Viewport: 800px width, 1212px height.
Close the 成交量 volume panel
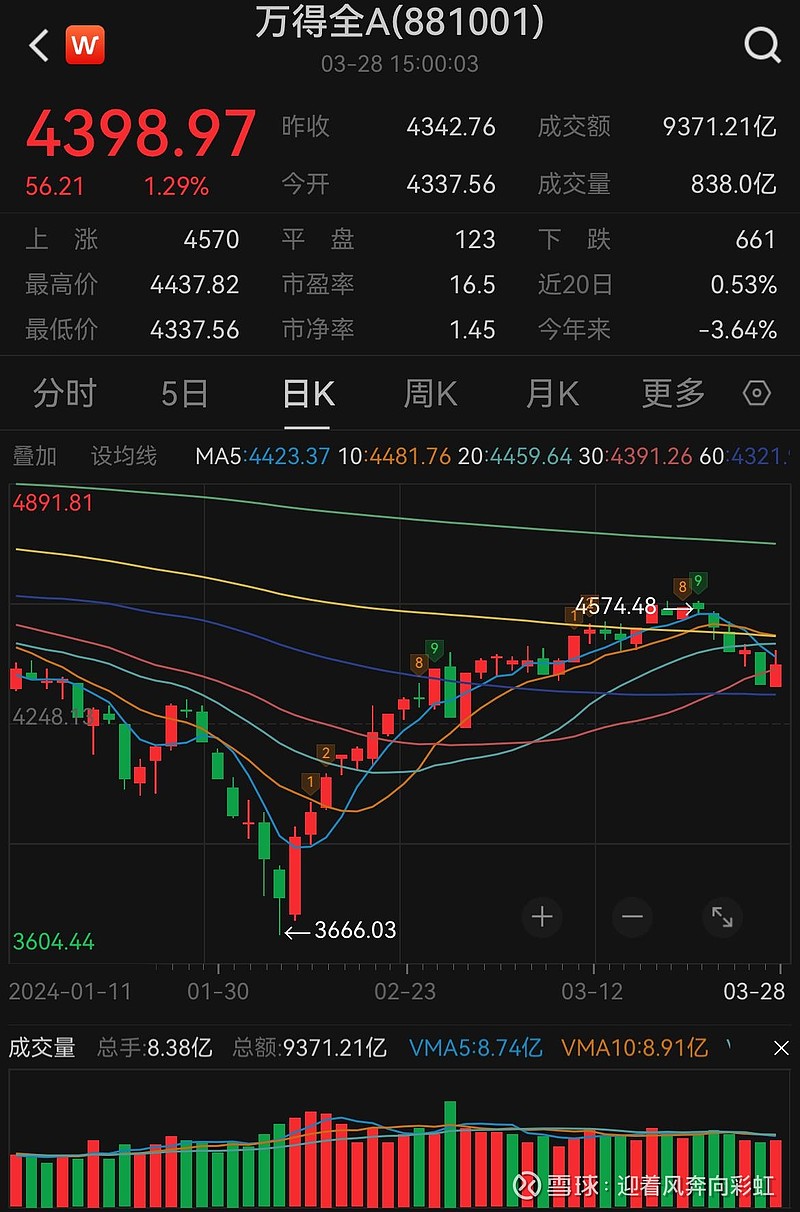click(x=781, y=1049)
